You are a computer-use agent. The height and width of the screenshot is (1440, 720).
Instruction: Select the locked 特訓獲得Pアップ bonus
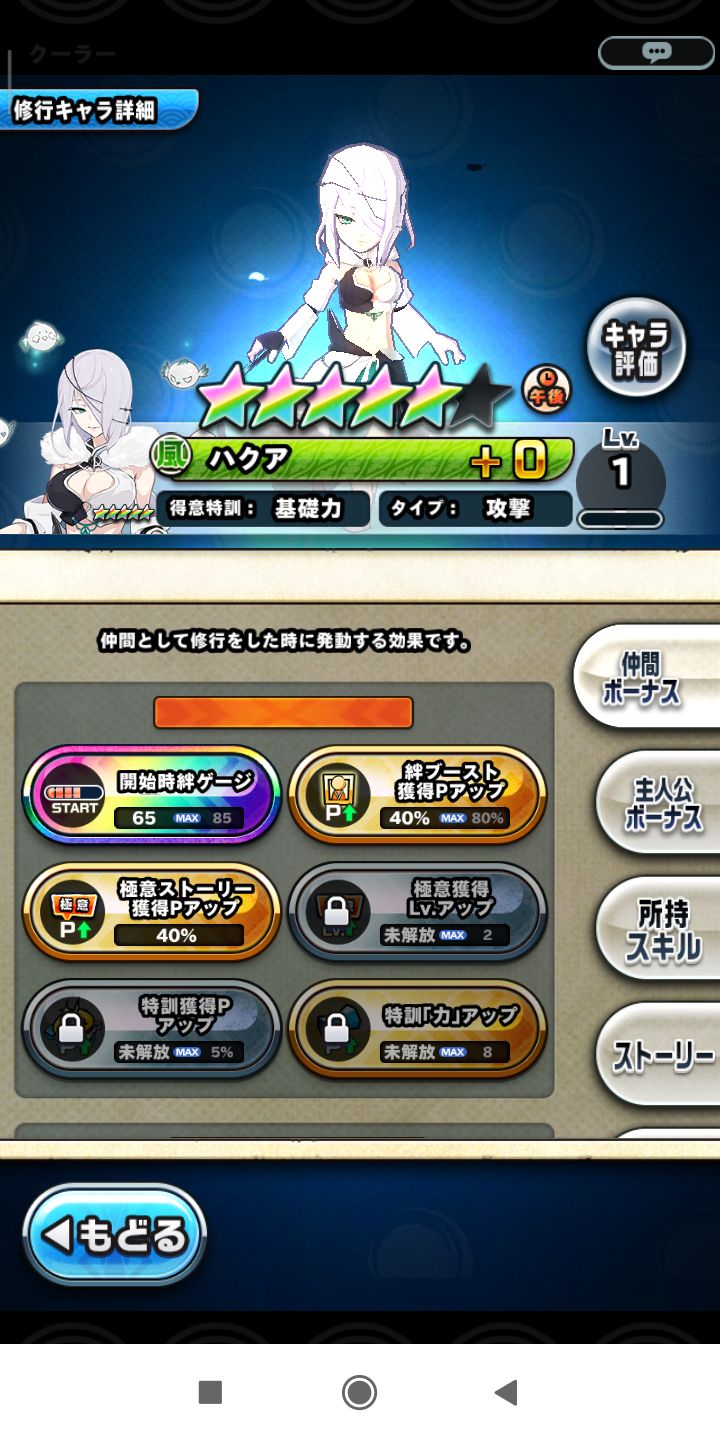[x=151, y=1029]
